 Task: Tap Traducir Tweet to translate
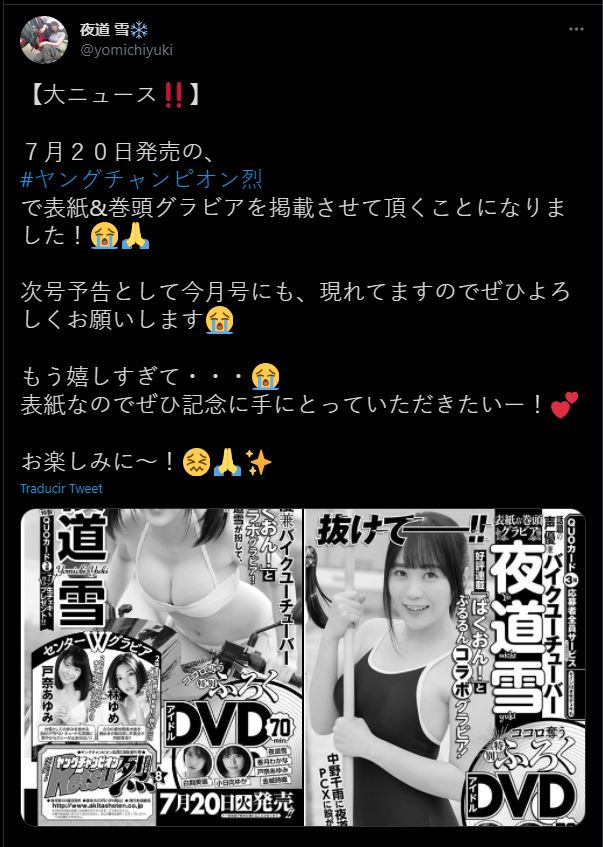[x=62, y=489]
